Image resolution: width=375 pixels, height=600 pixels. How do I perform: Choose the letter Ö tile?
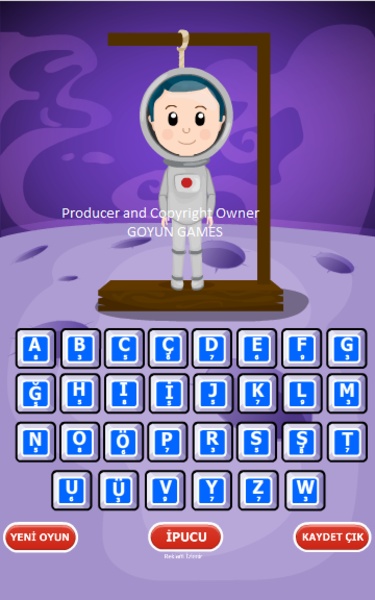(124, 442)
